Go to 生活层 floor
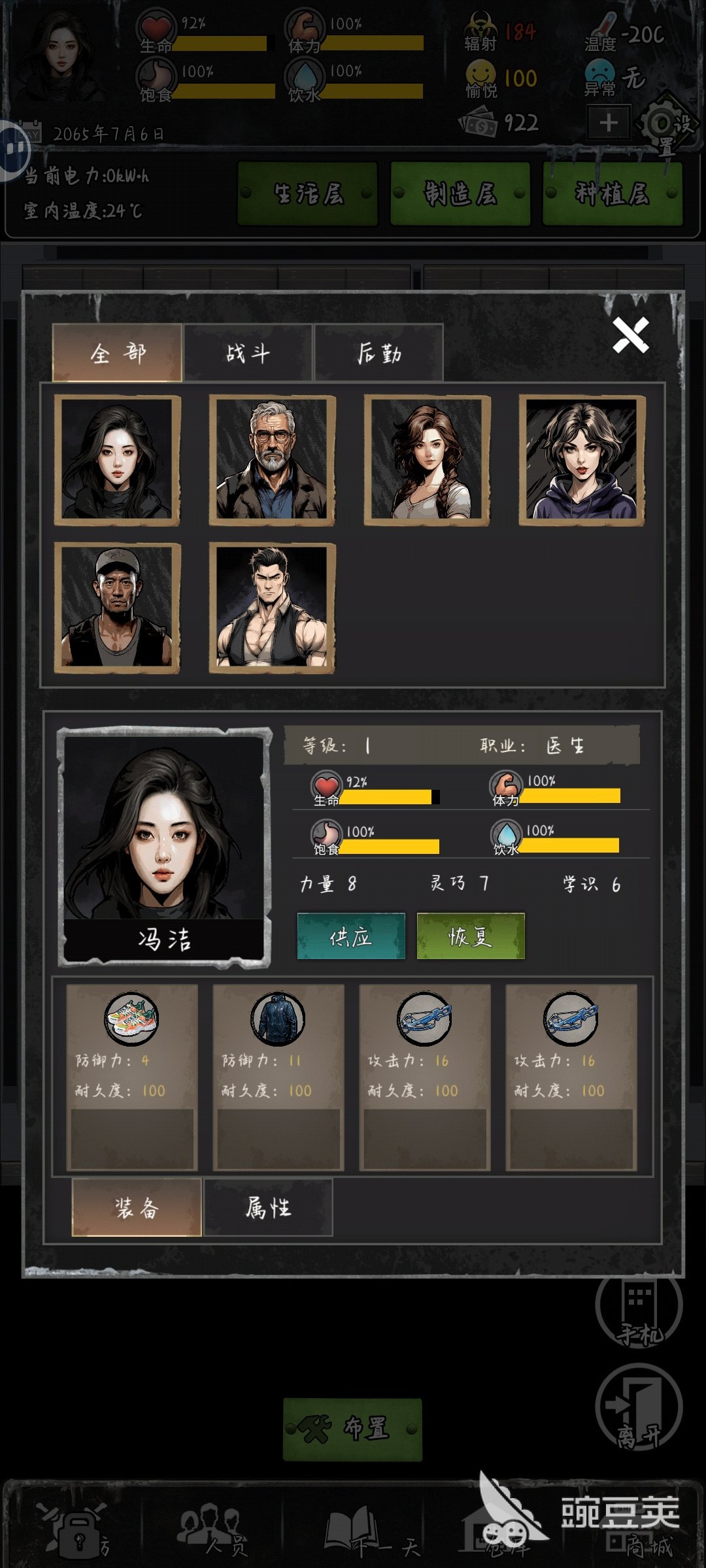This screenshot has width=706, height=1568. click(x=307, y=193)
